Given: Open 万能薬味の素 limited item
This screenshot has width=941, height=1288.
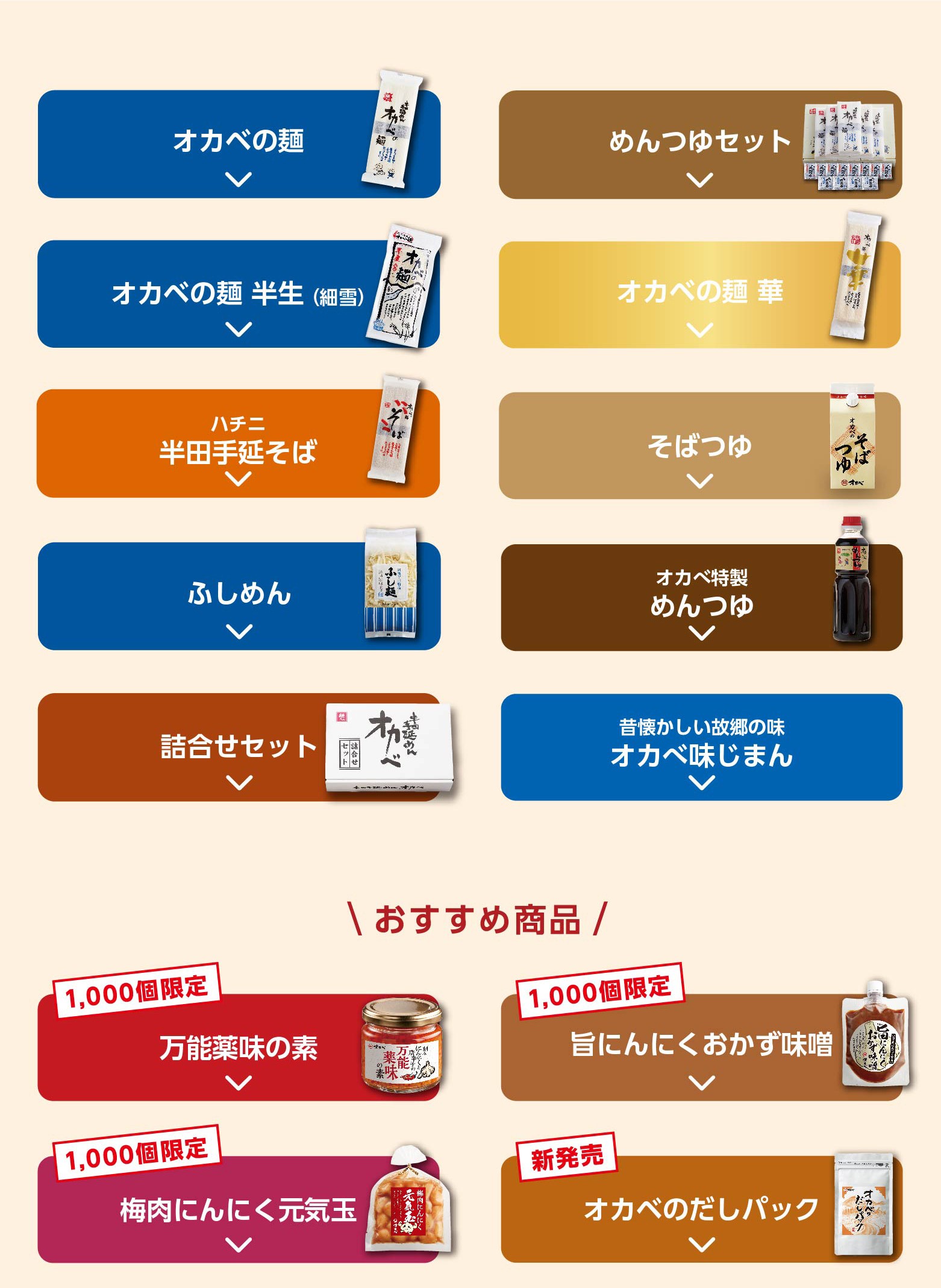Looking at the screenshot, I should [239, 1049].
